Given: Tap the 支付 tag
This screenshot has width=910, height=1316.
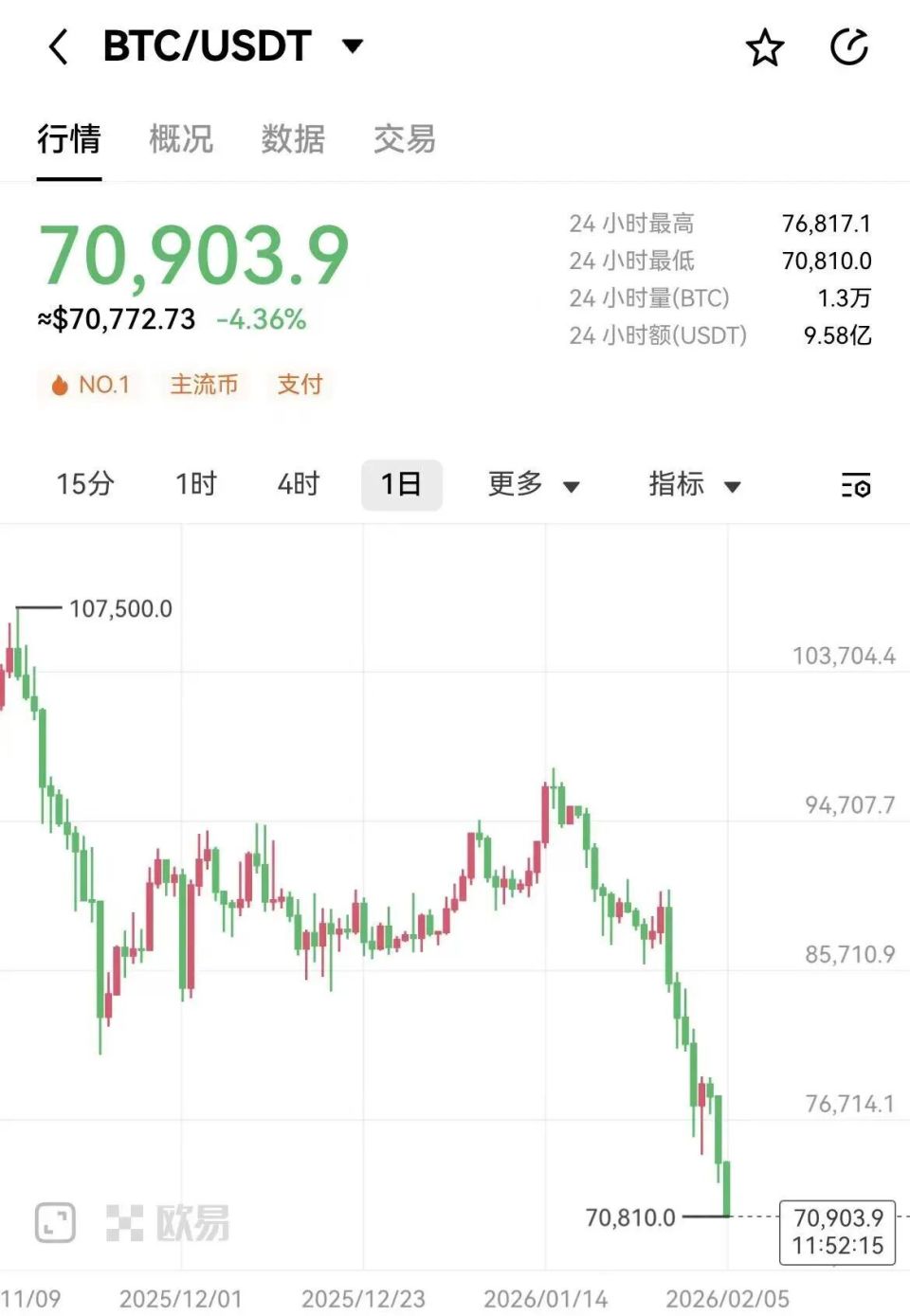Looking at the screenshot, I should click(300, 385).
